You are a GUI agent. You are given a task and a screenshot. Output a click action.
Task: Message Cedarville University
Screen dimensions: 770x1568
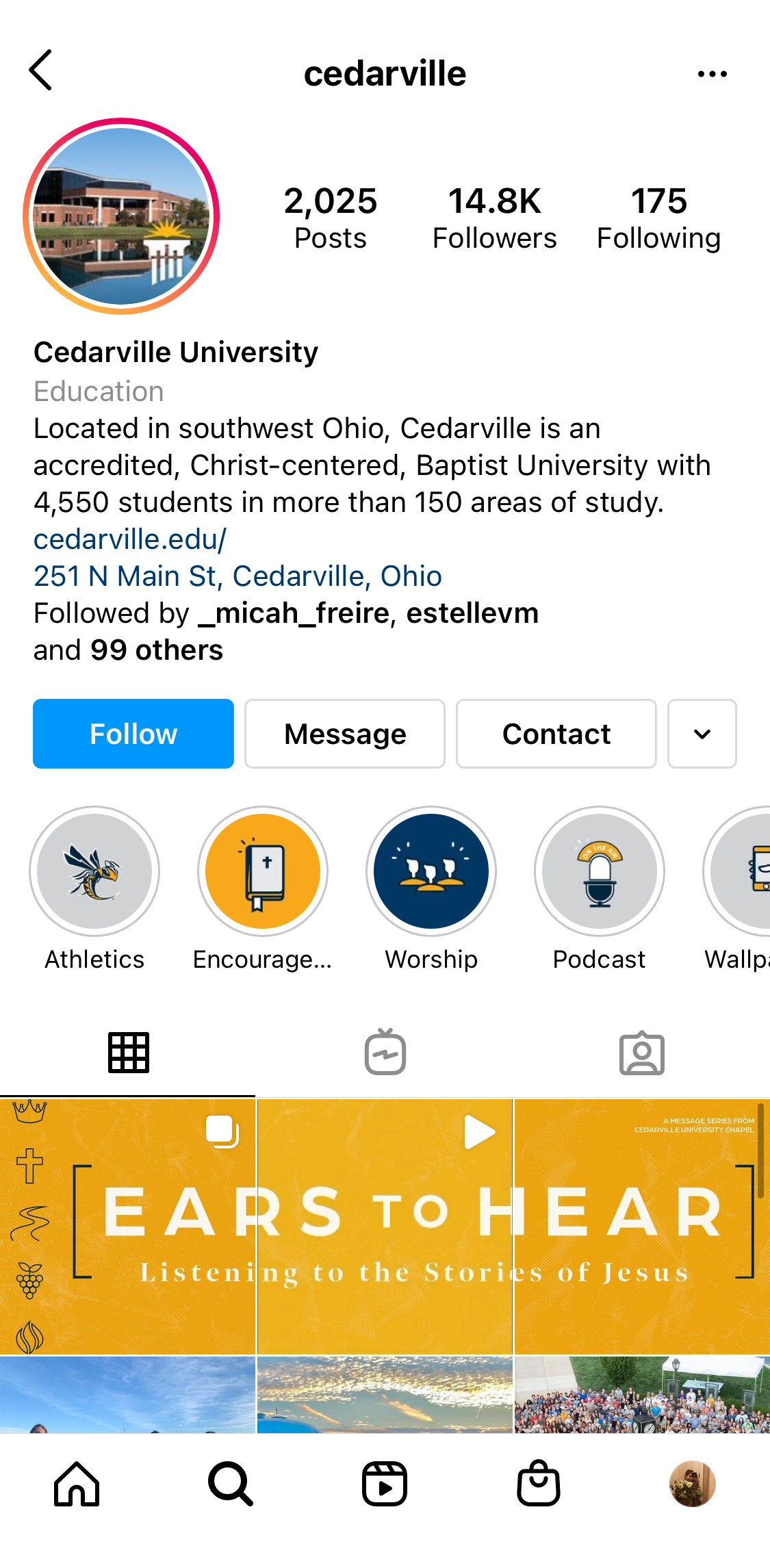click(345, 734)
